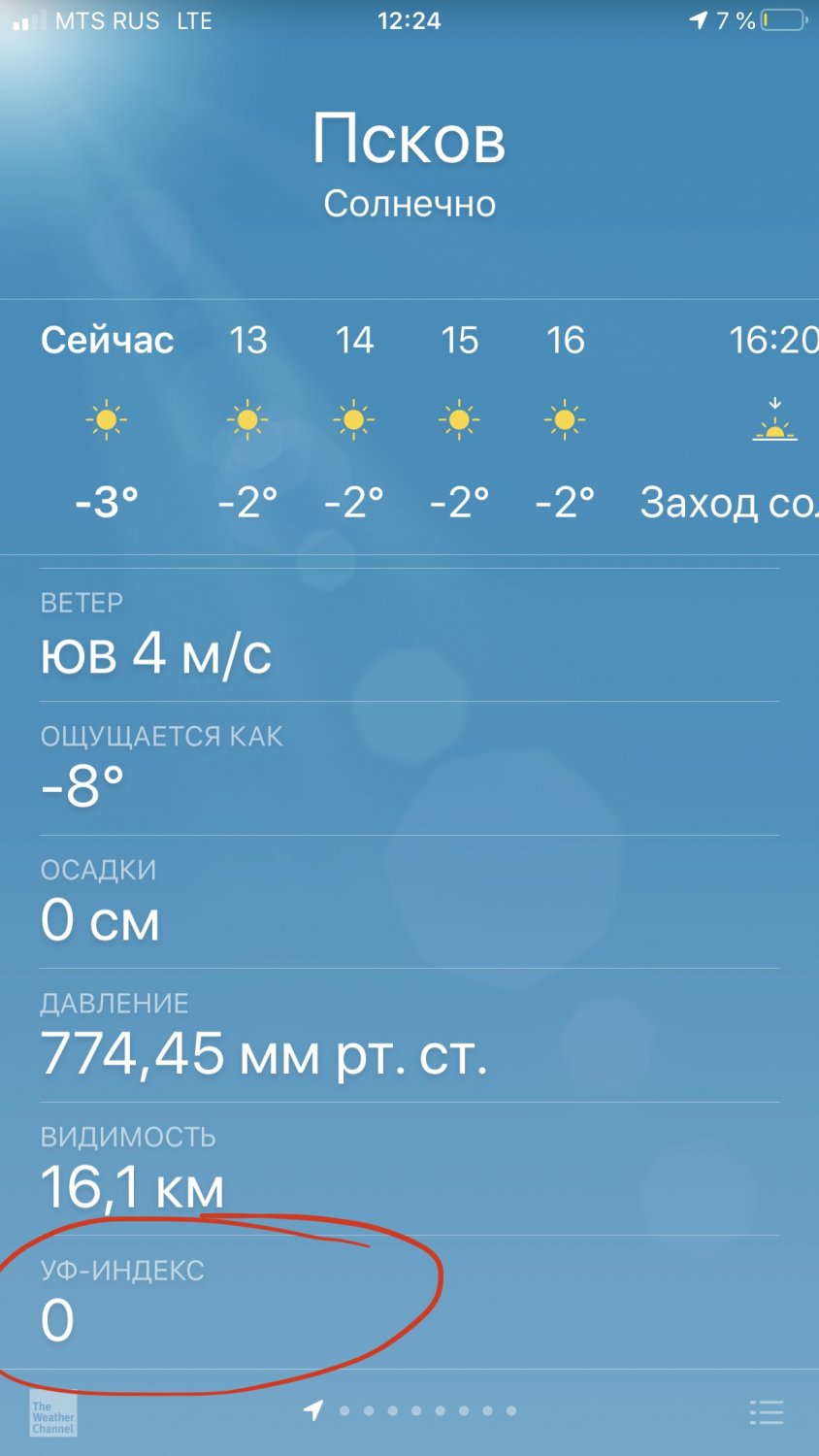Open the city list icon
This screenshot has height=1456, width=819.
766,1412
